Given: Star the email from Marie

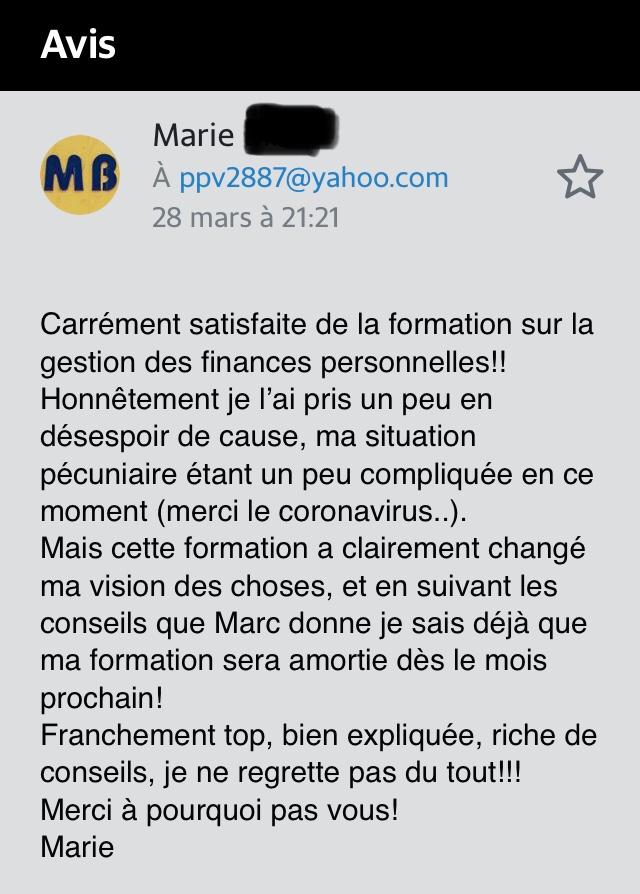Looking at the screenshot, I should click(x=579, y=178).
